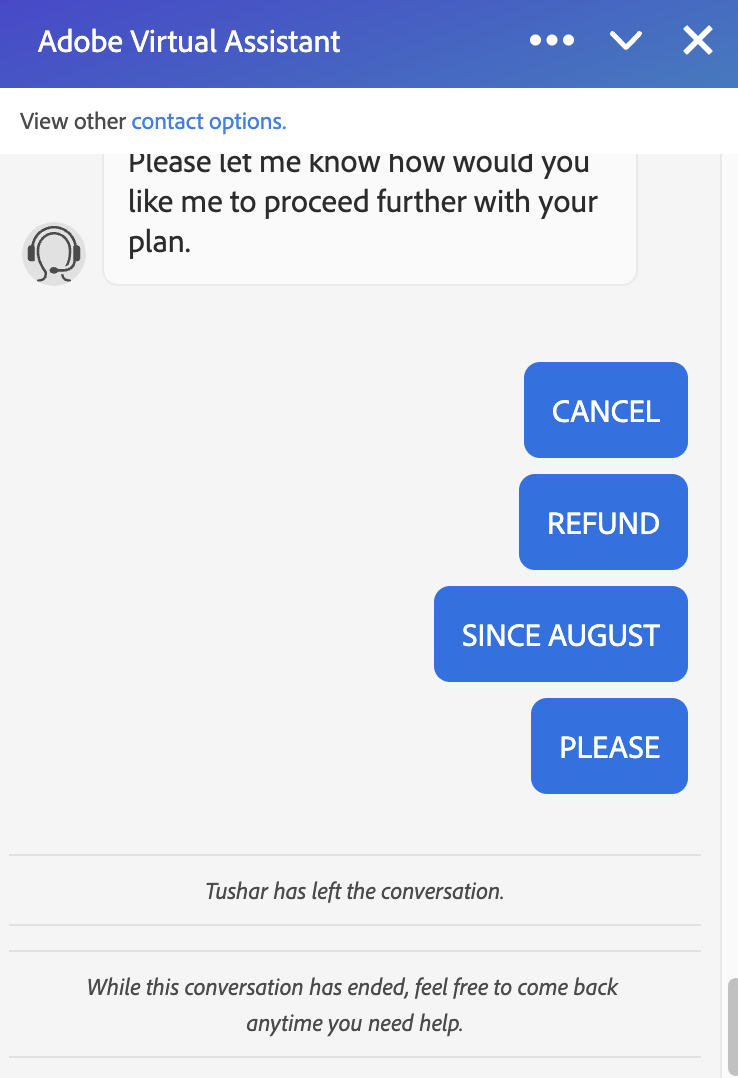Select the View other contact options bar
Image resolution: width=738 pixels, height=1078 pixels.
pos(150,121)
